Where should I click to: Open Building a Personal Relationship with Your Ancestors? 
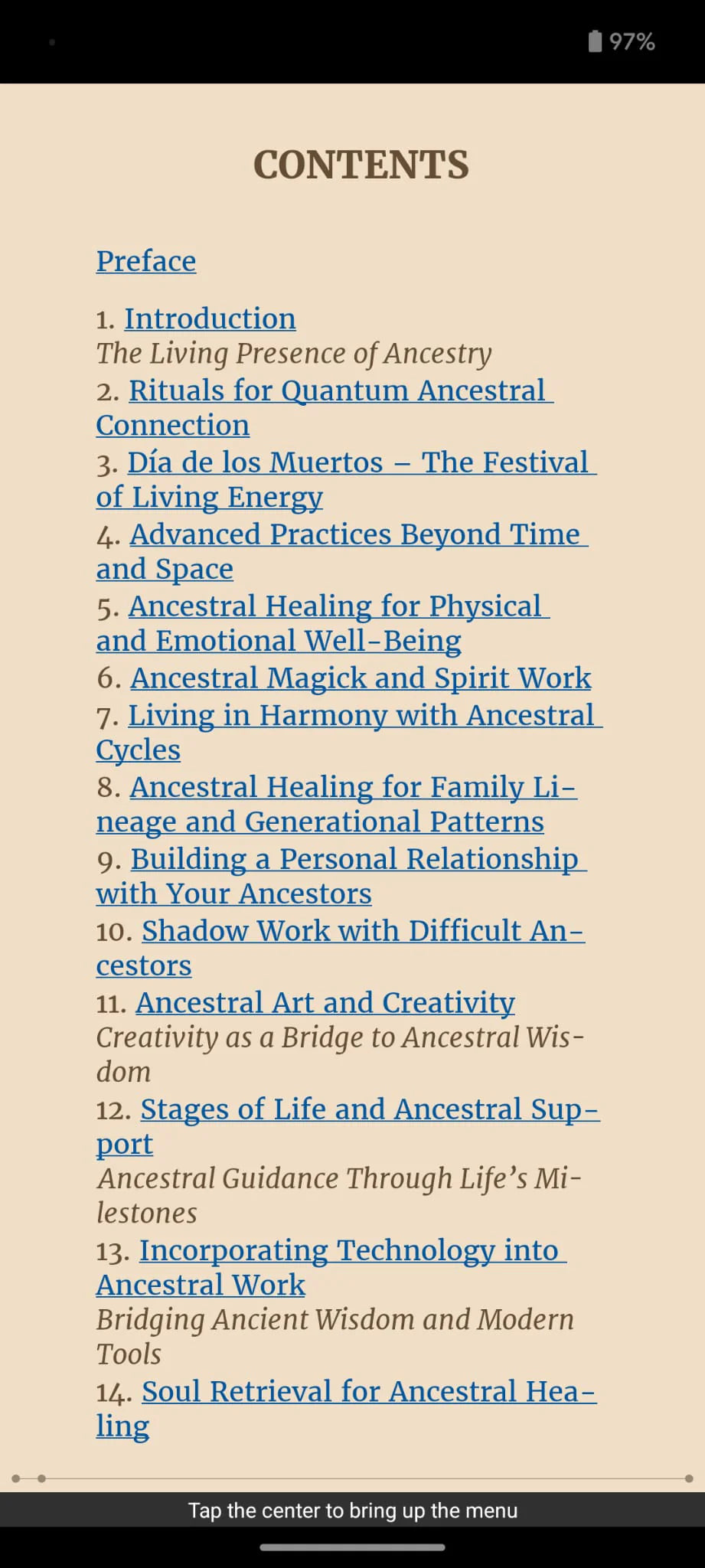(x=342, y=875)
